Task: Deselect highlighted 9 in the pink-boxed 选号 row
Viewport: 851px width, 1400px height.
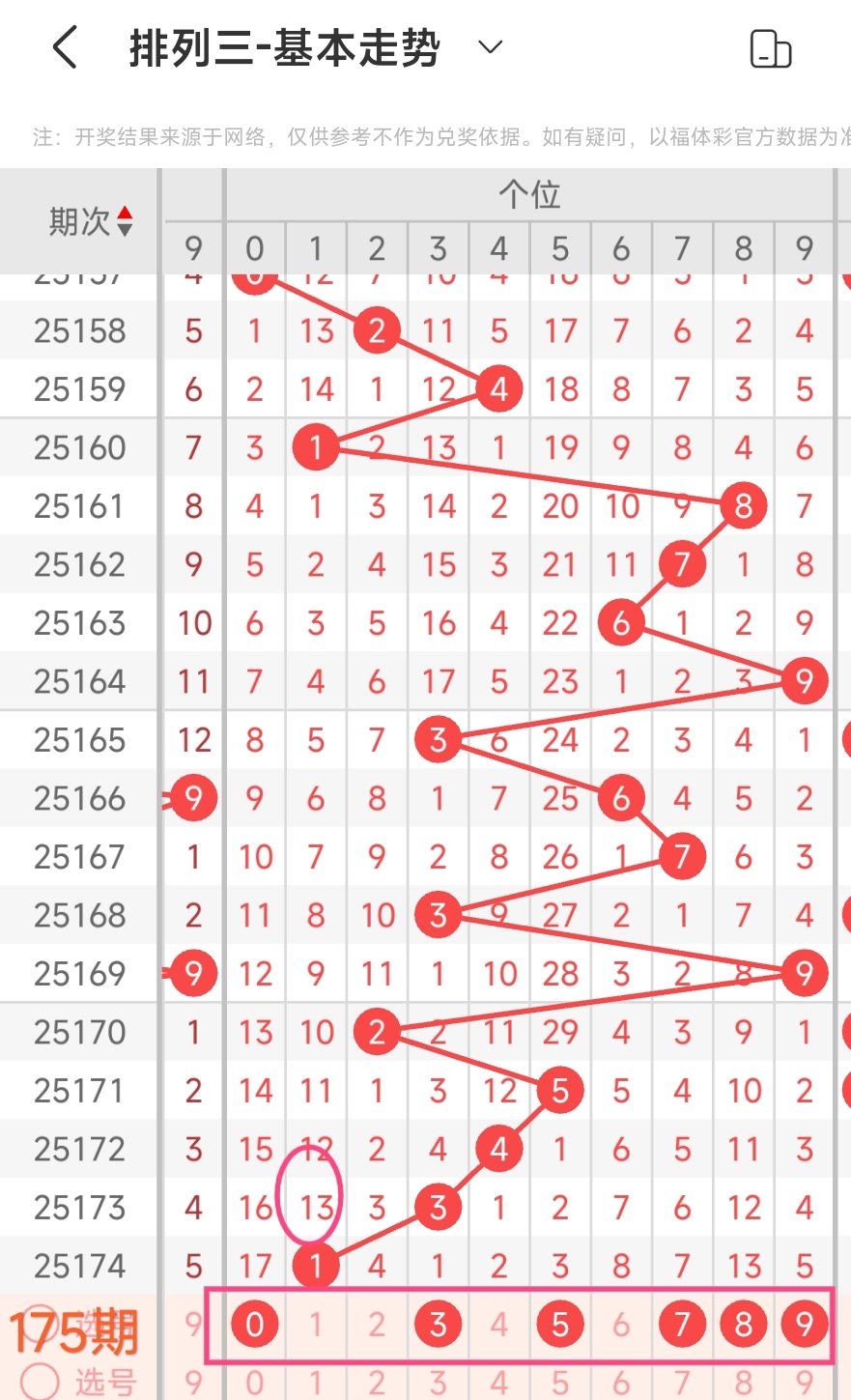Action: [x=805, y=1324]
